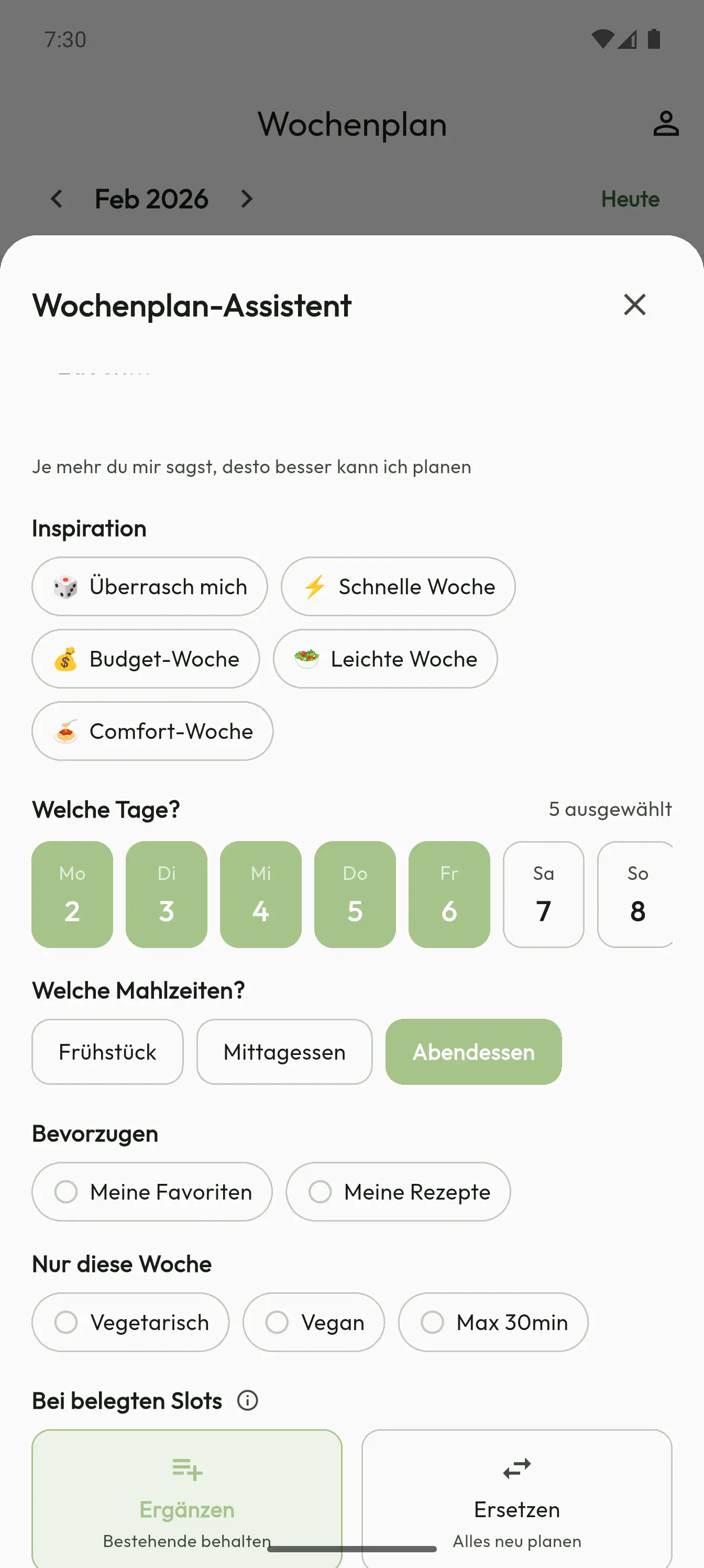Screen dimensions: 704x1568
Task: Navigate forward past Feb 2026
Action: tap(247, 199)
